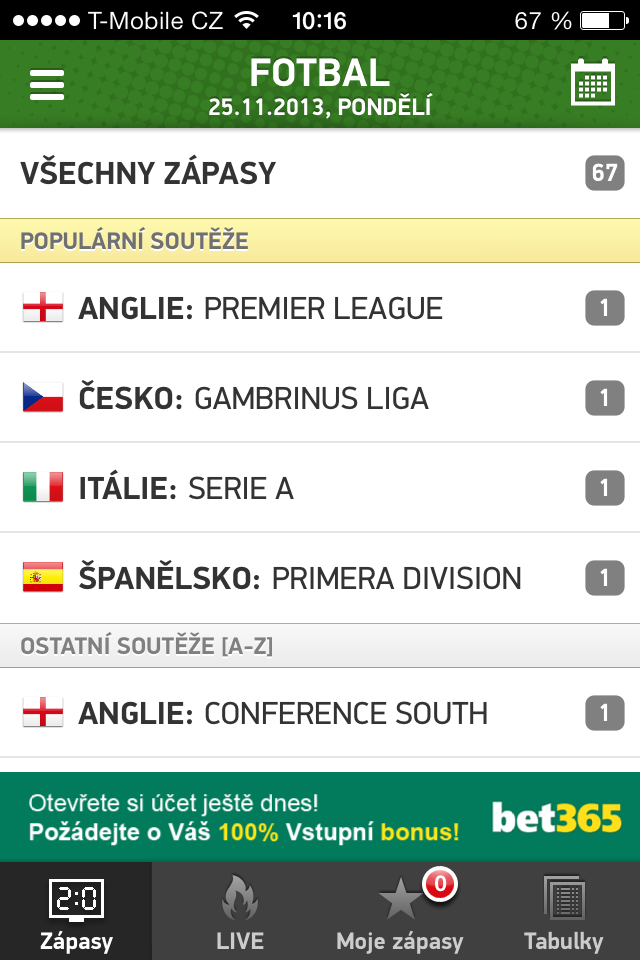Screen dimensions: 640x960
Task: Switch to the LIVE tab
Action: pos(240,912)
